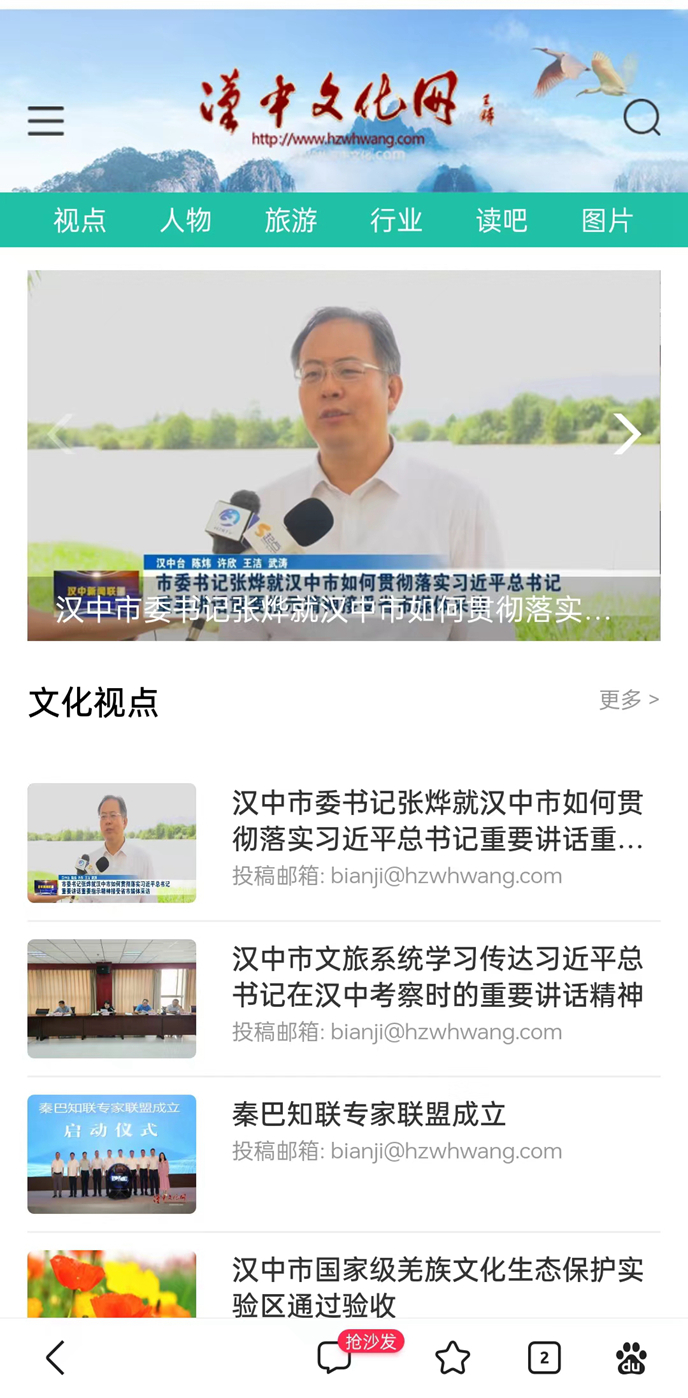Bookmark this page with the star
The image size is (688, 1398).
453,1357
